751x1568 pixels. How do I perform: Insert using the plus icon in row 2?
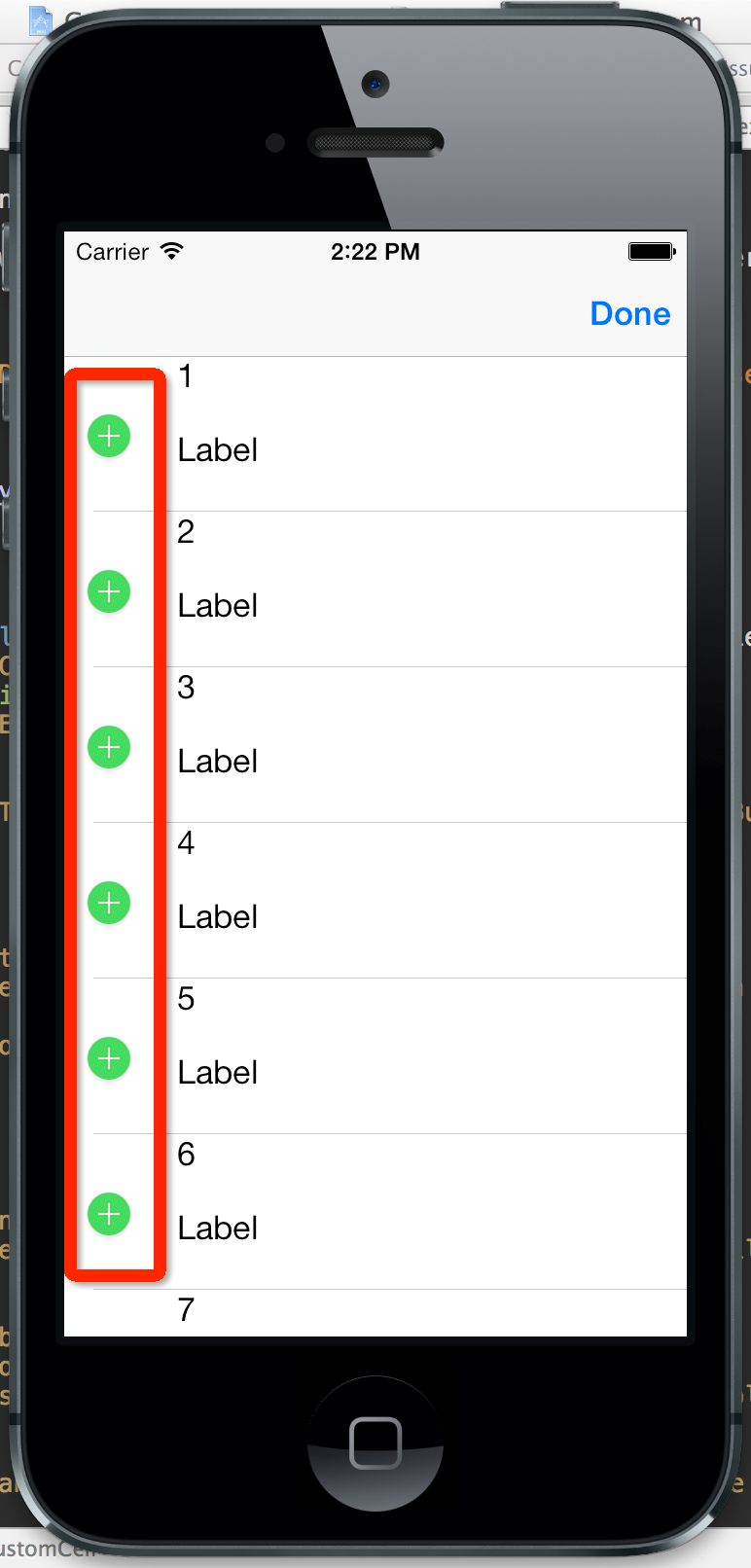coord(109,591)
